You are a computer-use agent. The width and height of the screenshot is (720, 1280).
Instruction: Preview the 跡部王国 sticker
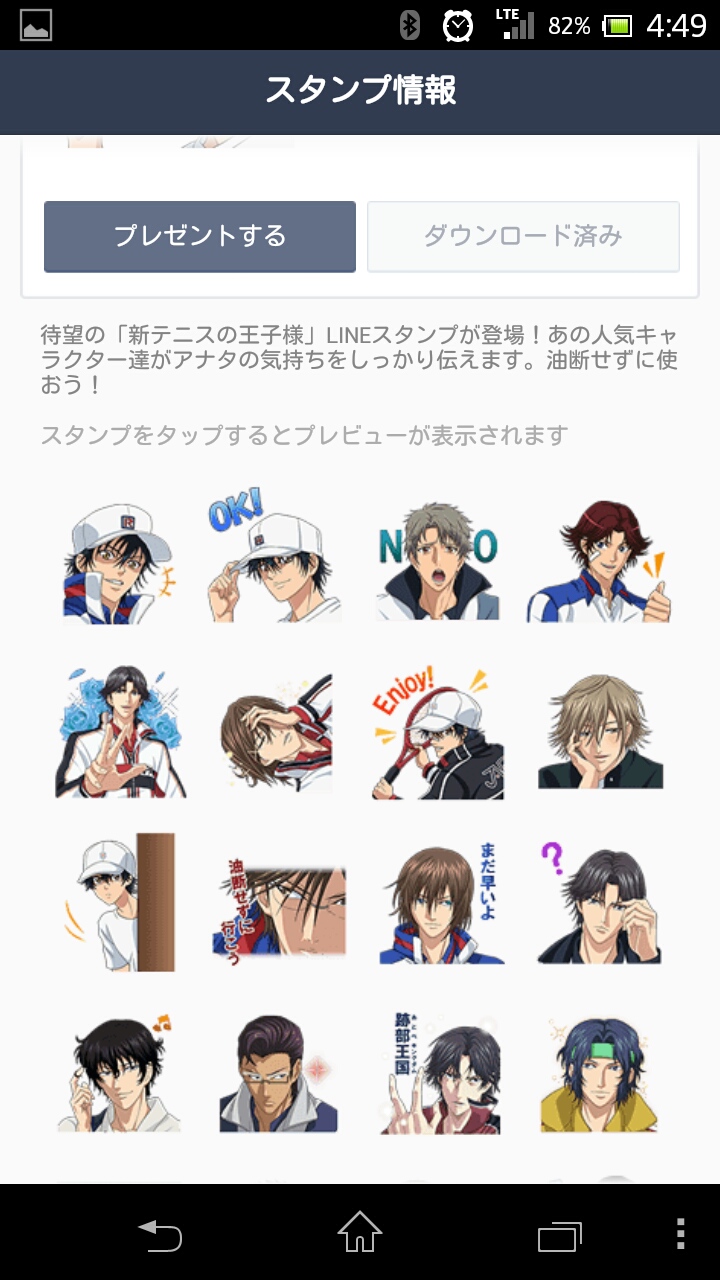(440, 1073)
